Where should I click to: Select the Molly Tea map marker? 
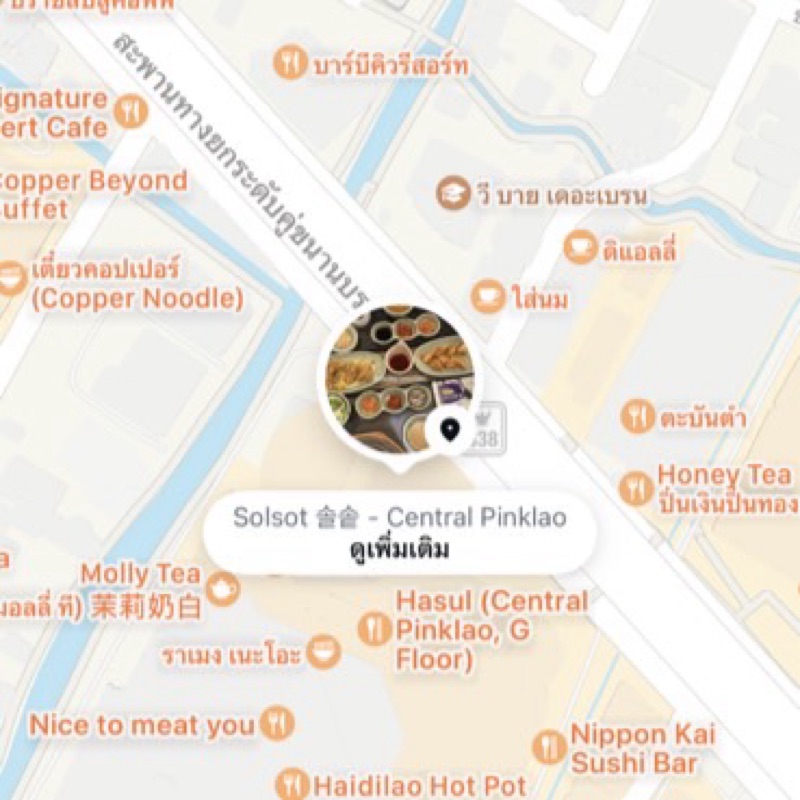pos(223,588)
